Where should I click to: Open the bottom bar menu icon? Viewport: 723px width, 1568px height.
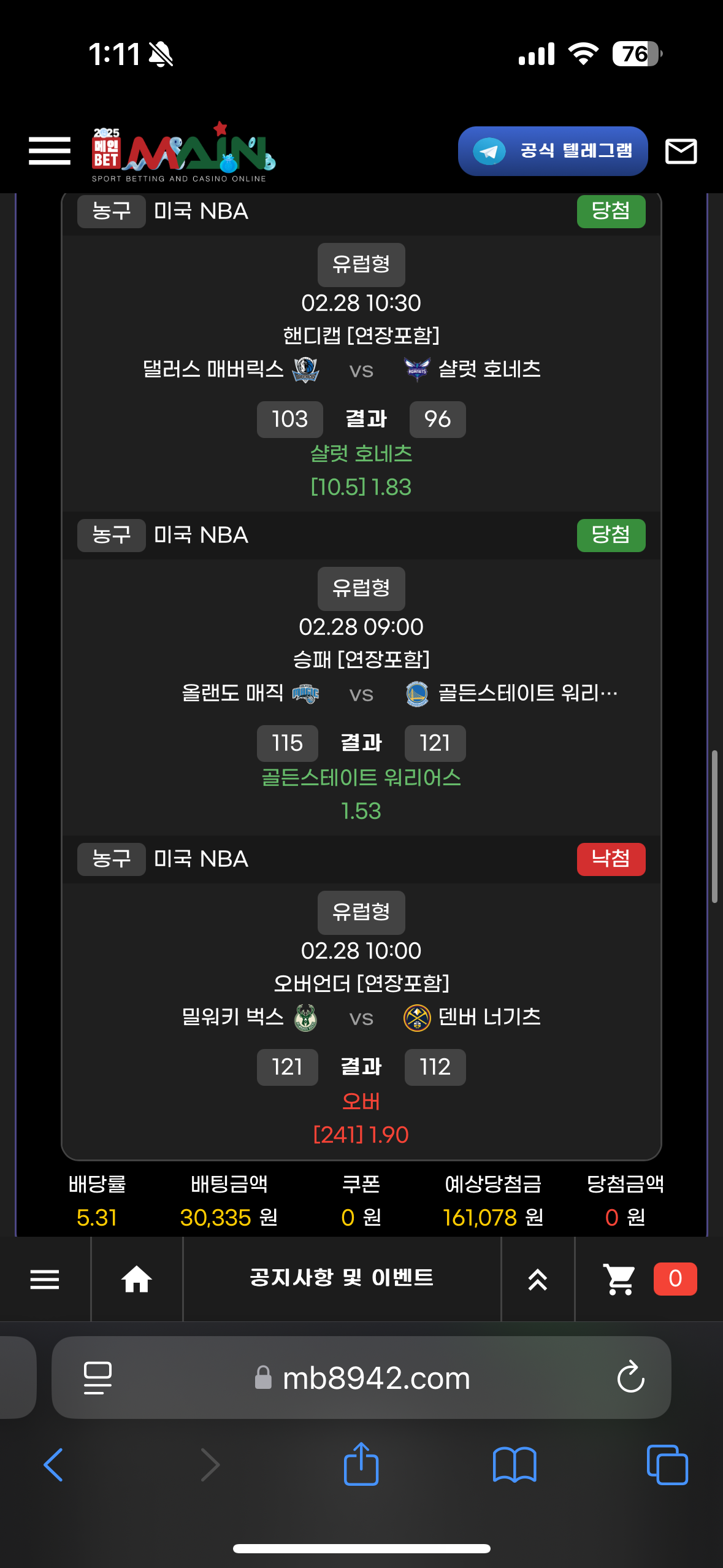[45, 1279]
